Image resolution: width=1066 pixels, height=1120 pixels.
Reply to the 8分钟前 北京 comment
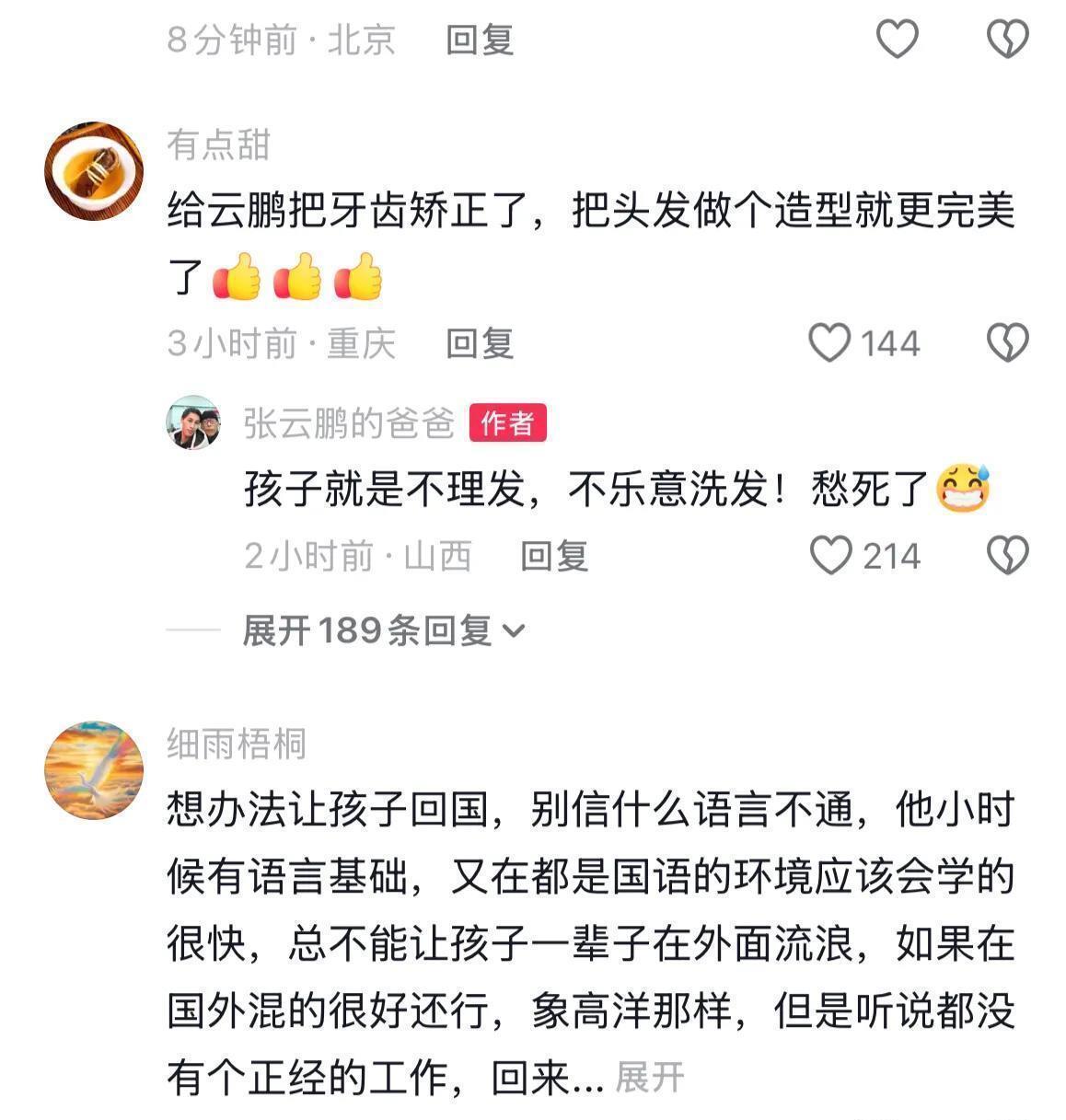[x=479, y=40]
